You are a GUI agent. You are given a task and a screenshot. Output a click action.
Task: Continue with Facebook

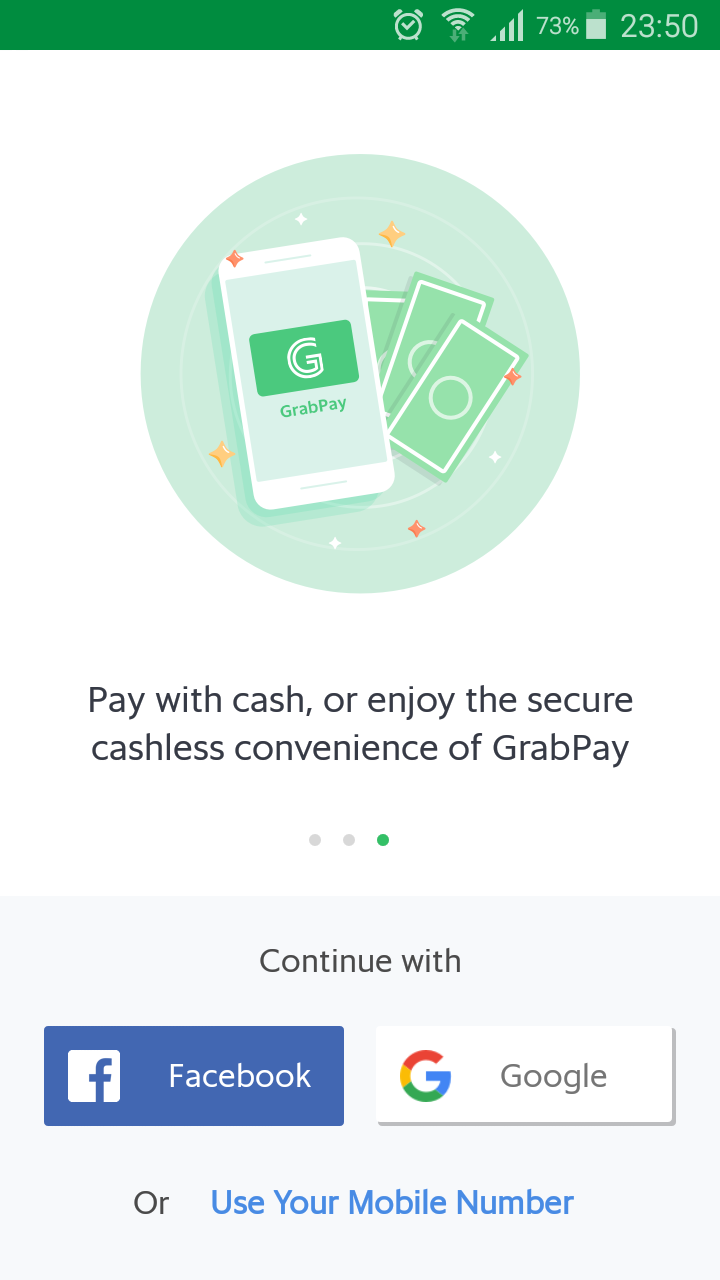tap(194, 1076)
